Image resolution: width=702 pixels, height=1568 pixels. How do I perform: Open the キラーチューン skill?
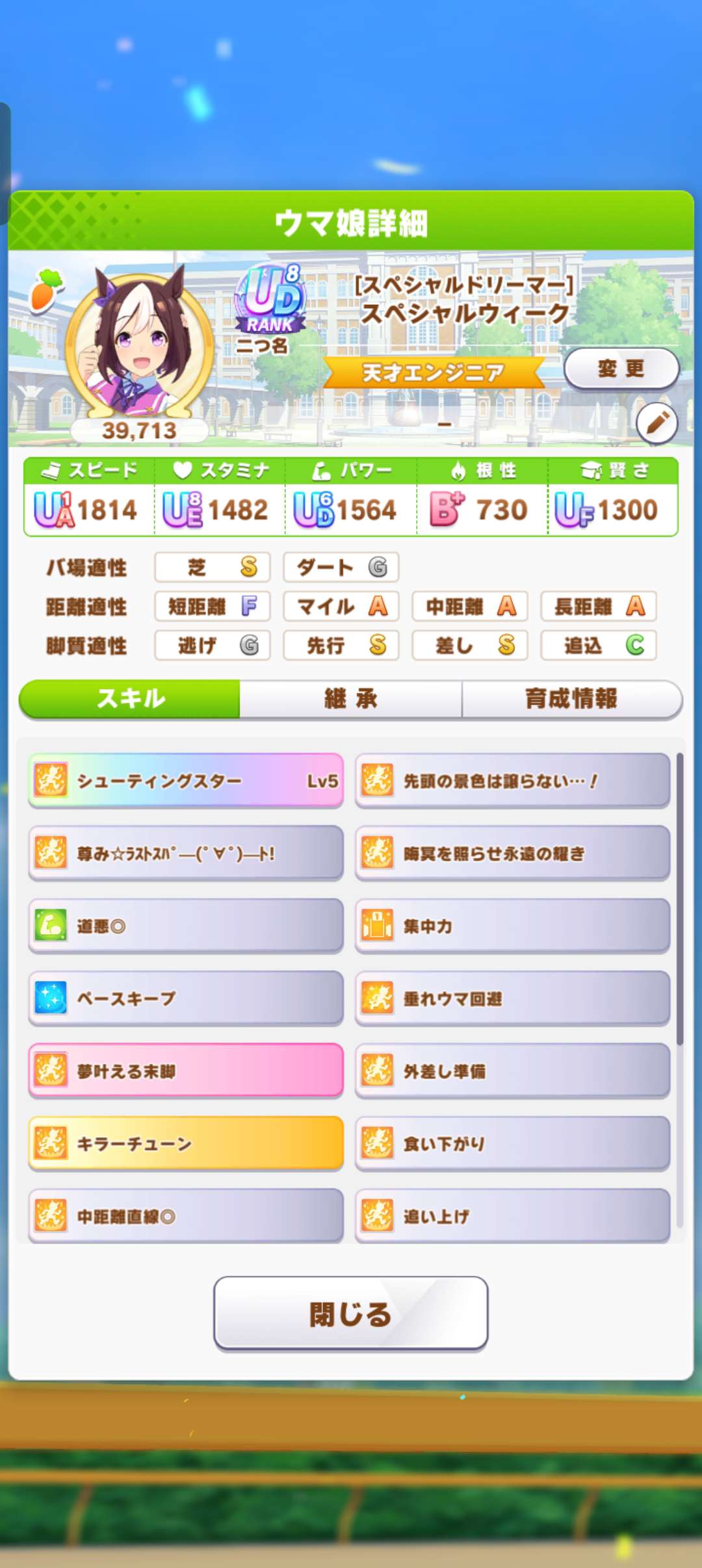(186, 1143)
